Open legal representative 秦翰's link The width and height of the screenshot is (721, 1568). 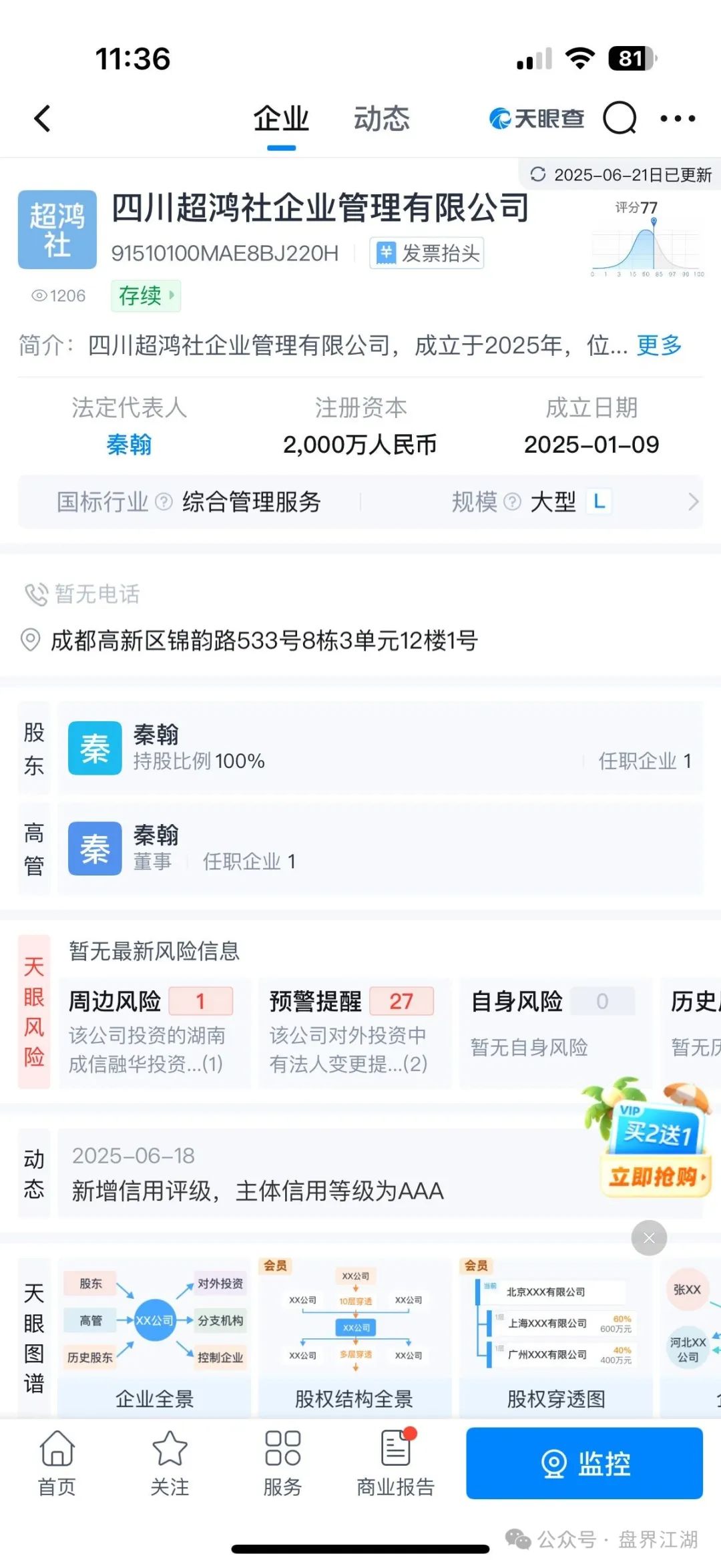[129, 444]
